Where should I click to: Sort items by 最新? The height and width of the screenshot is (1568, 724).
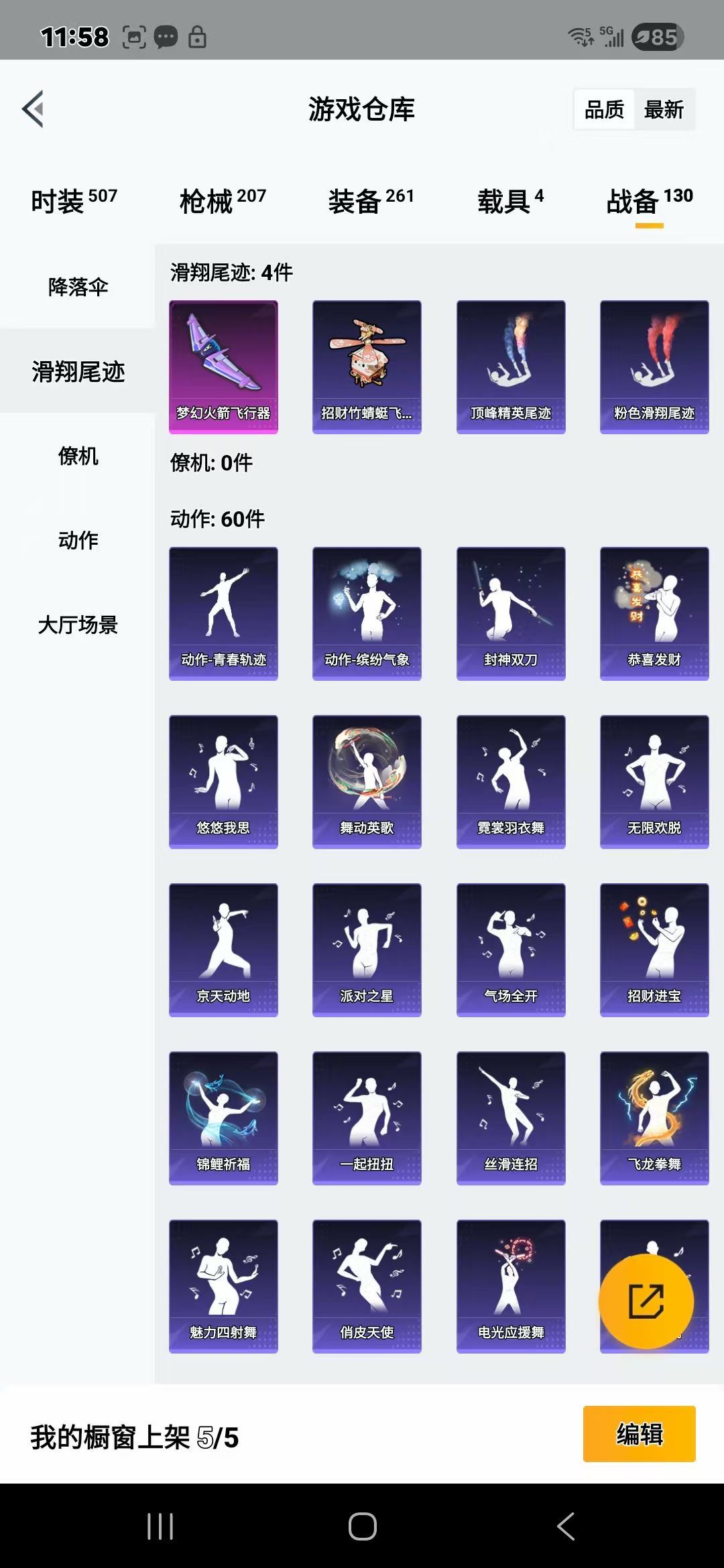pyautogui.click(x=664, y=109)
